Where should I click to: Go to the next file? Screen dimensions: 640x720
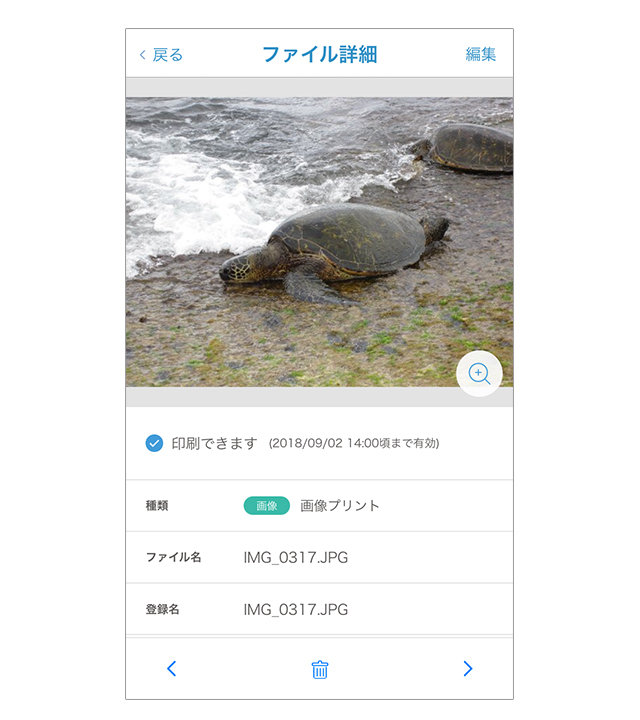click(467, 669)
